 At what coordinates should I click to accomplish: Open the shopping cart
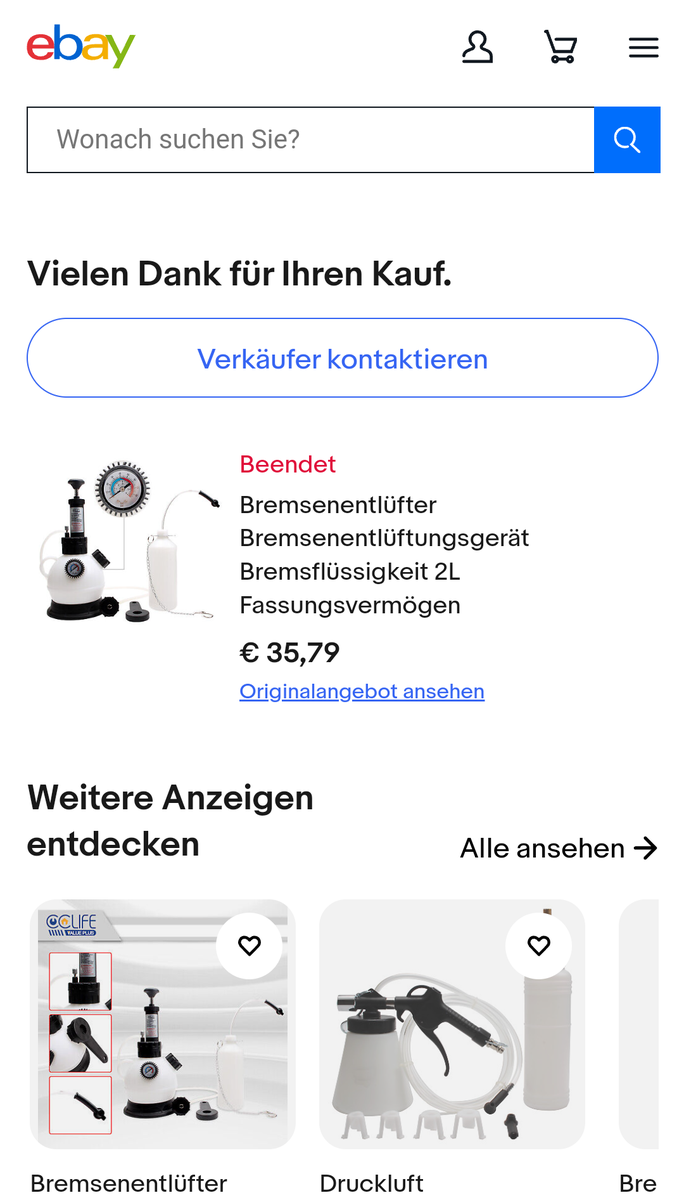(x=560, y=47)
